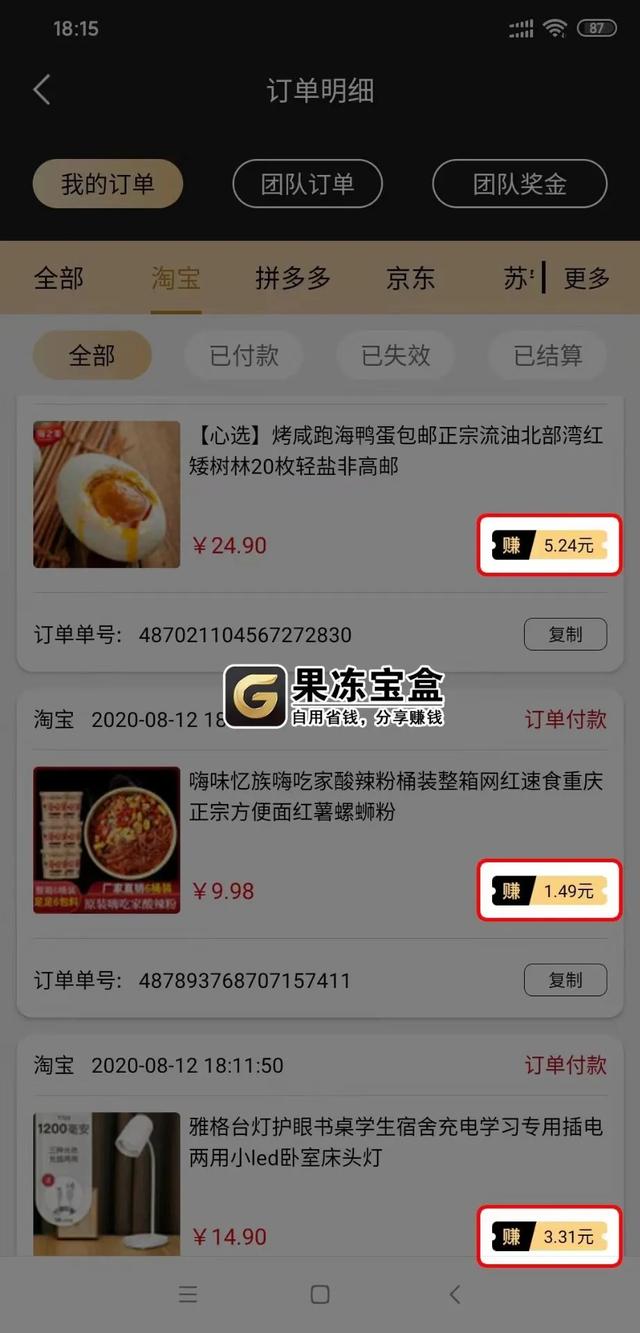
Task: Filter orders by 已失效
Action: tap(396, 355)
